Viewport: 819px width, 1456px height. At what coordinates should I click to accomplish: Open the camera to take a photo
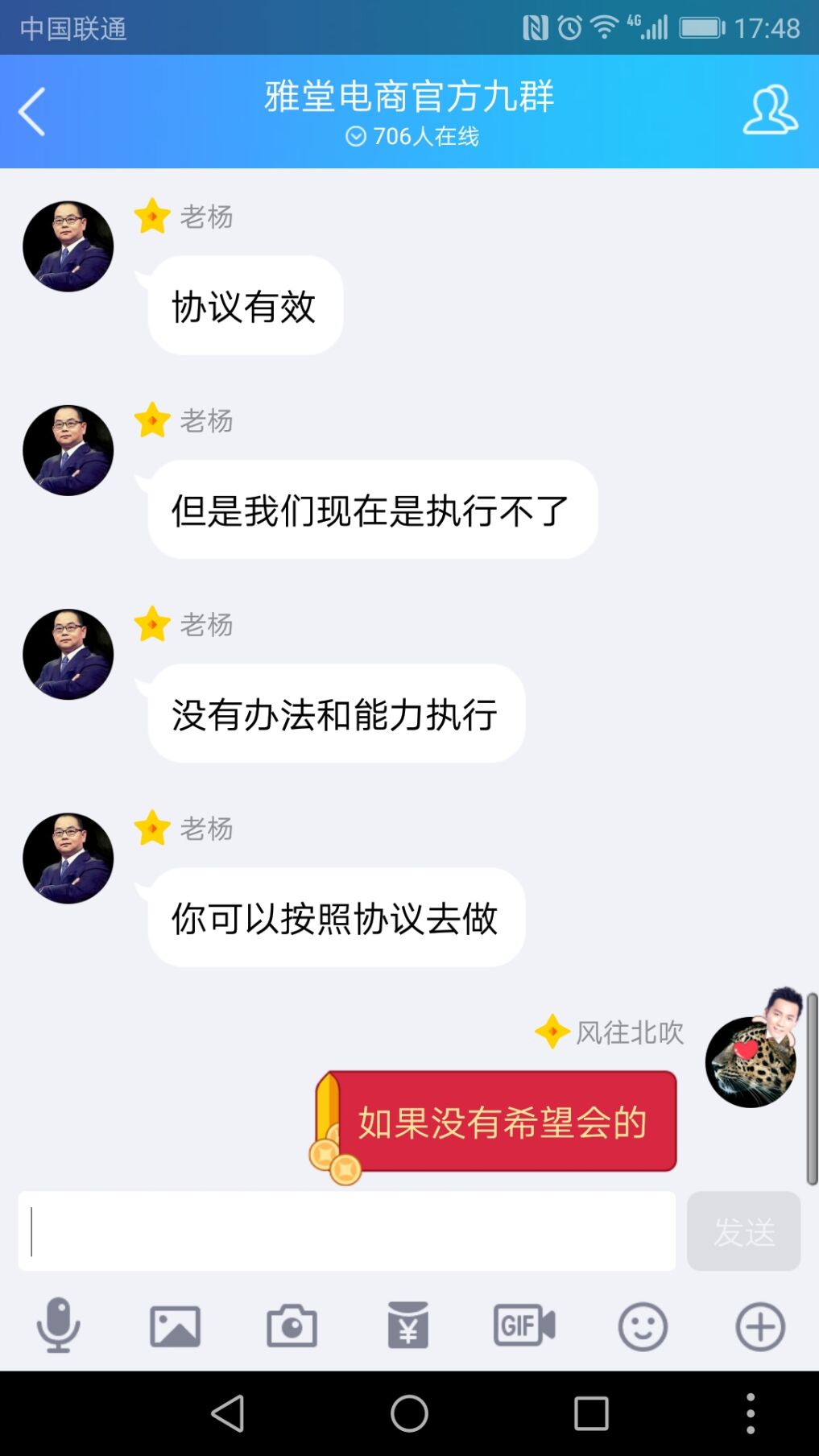[x=292, y=1326]
